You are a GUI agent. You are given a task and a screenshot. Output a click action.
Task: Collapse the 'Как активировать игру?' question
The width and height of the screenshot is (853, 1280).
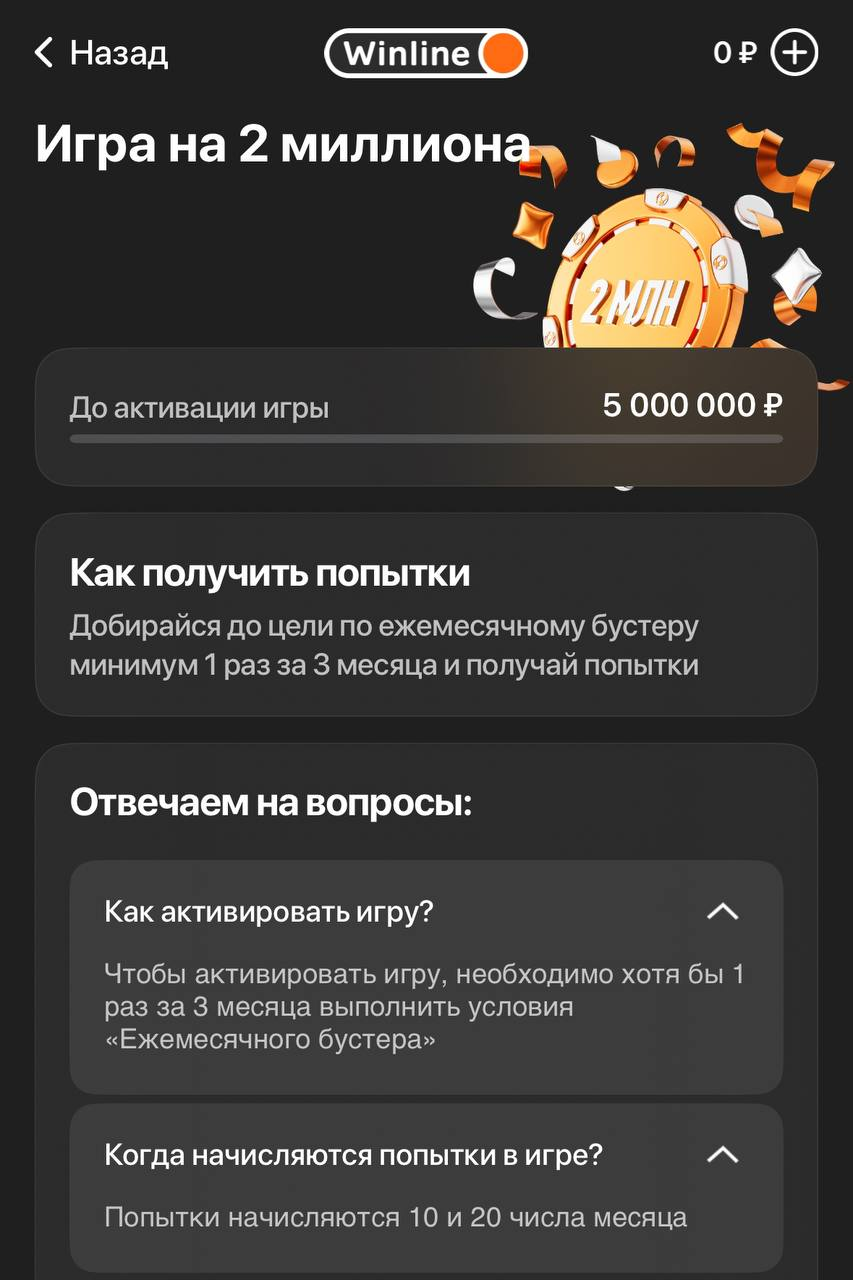[x=722, y=912]
